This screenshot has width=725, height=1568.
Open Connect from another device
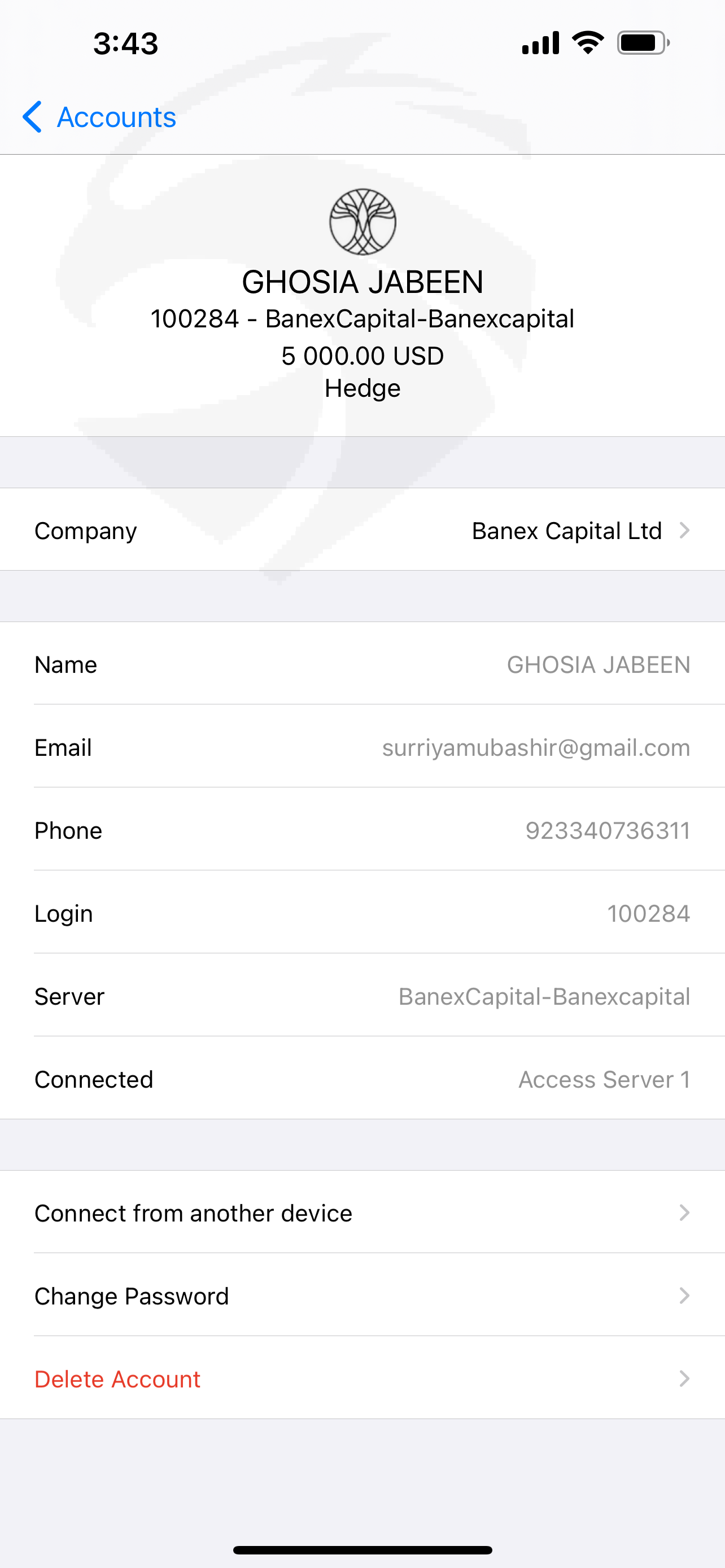362,1212
